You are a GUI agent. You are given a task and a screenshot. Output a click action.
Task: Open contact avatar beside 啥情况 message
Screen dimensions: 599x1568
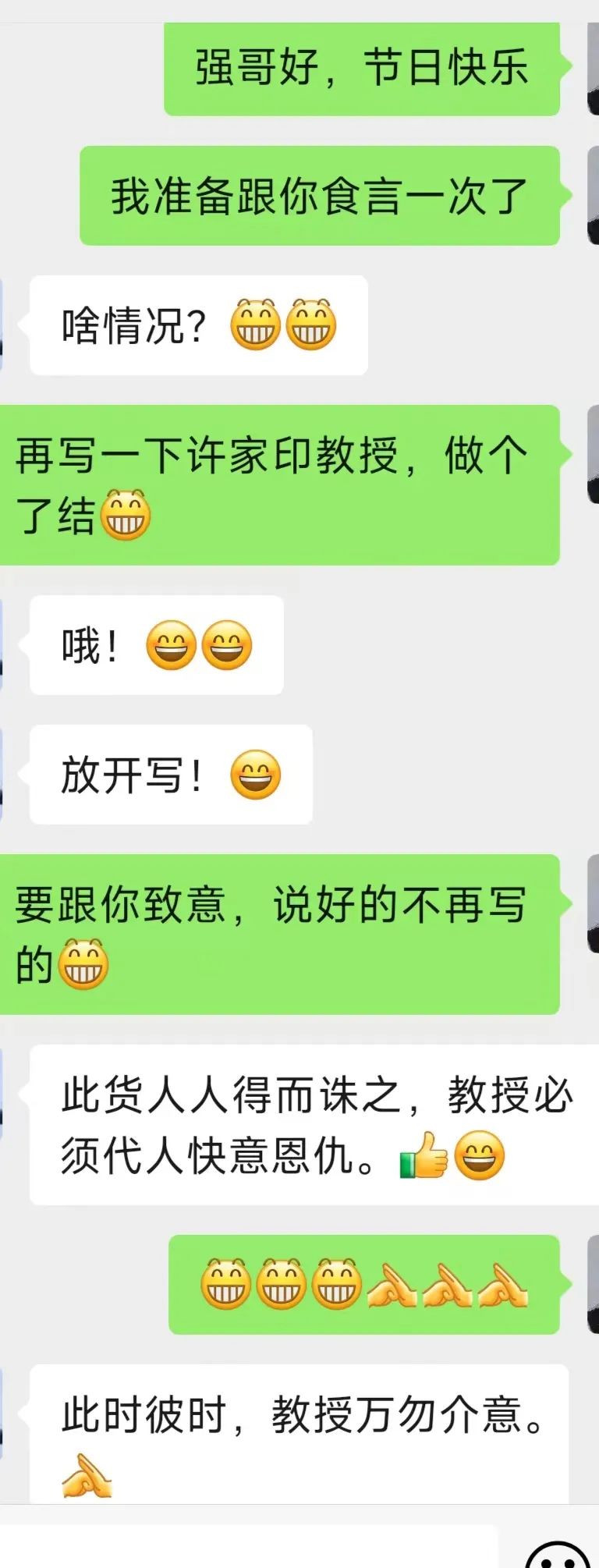[2, 325]
